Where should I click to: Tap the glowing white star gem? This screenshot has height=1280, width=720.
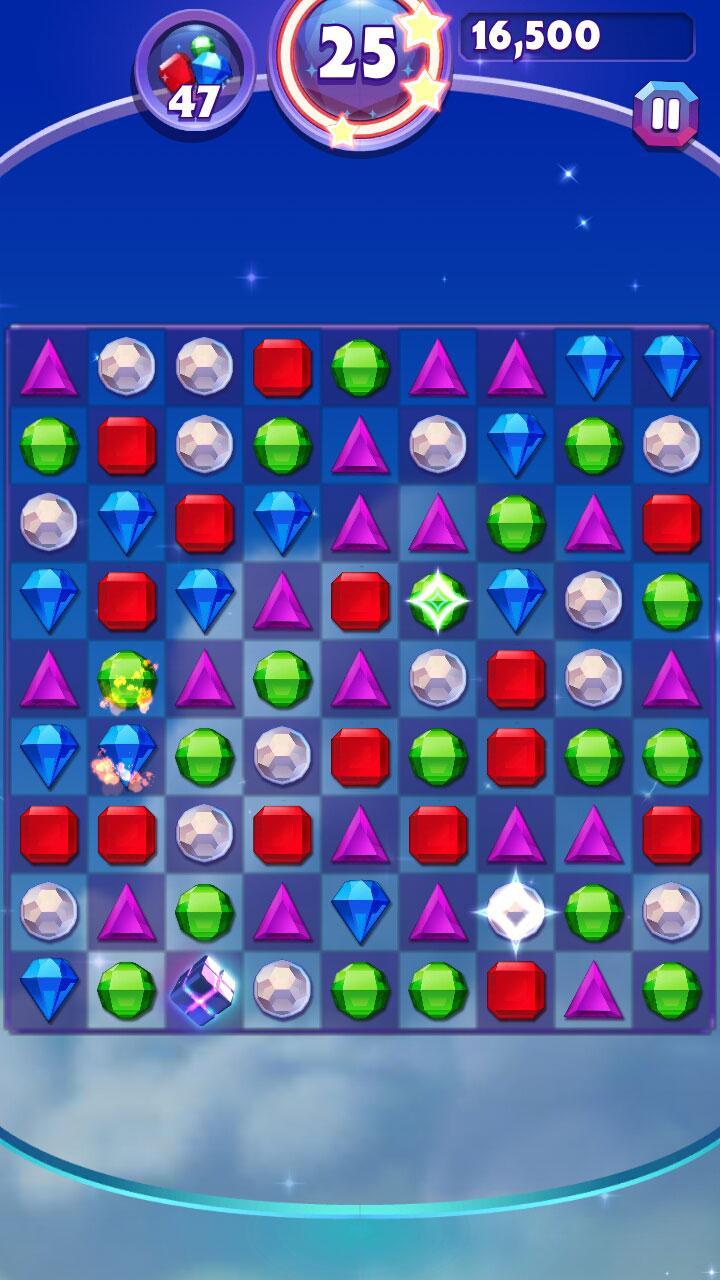[x=515, y=911]
